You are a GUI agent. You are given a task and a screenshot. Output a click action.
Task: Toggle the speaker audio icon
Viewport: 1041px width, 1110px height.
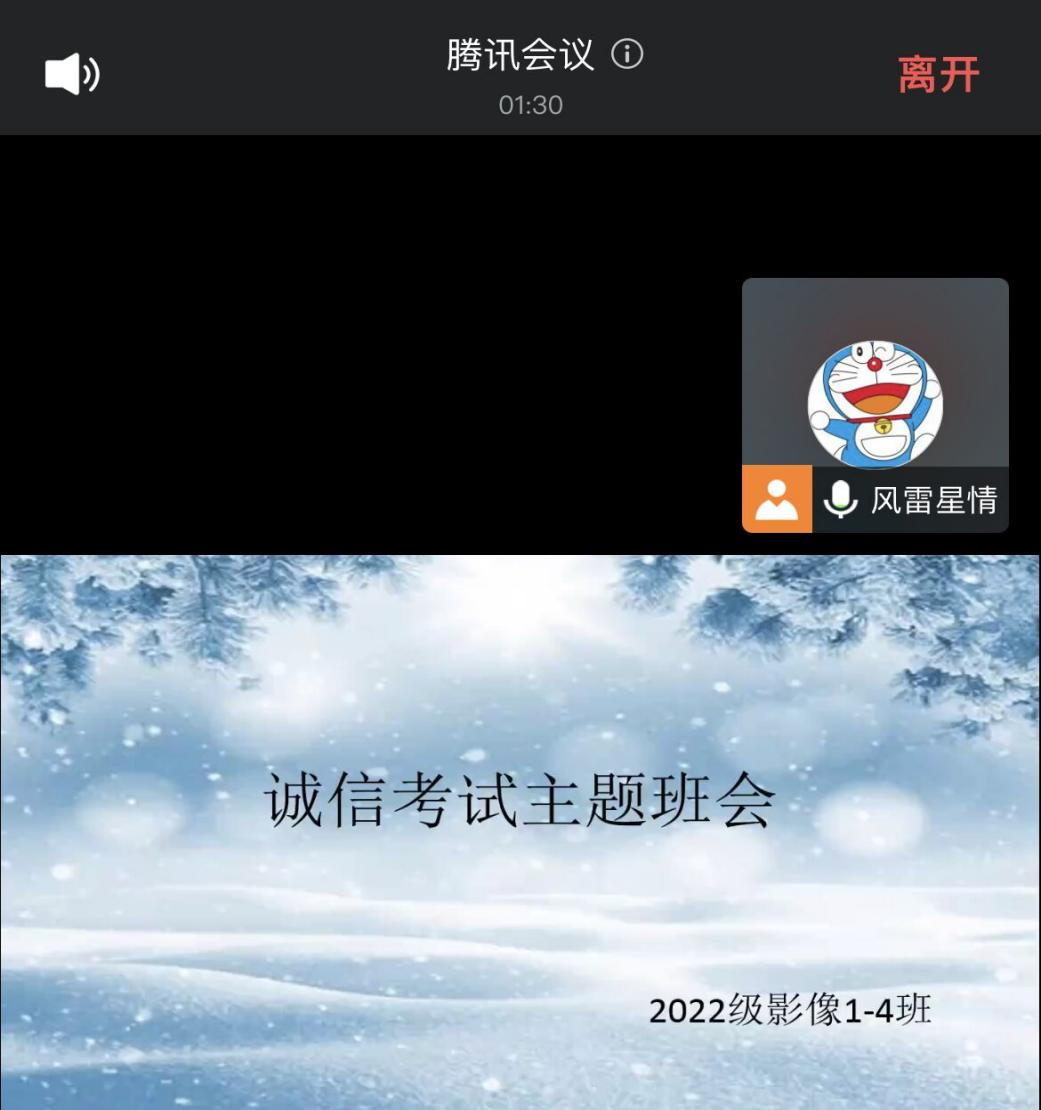[72, 75]
